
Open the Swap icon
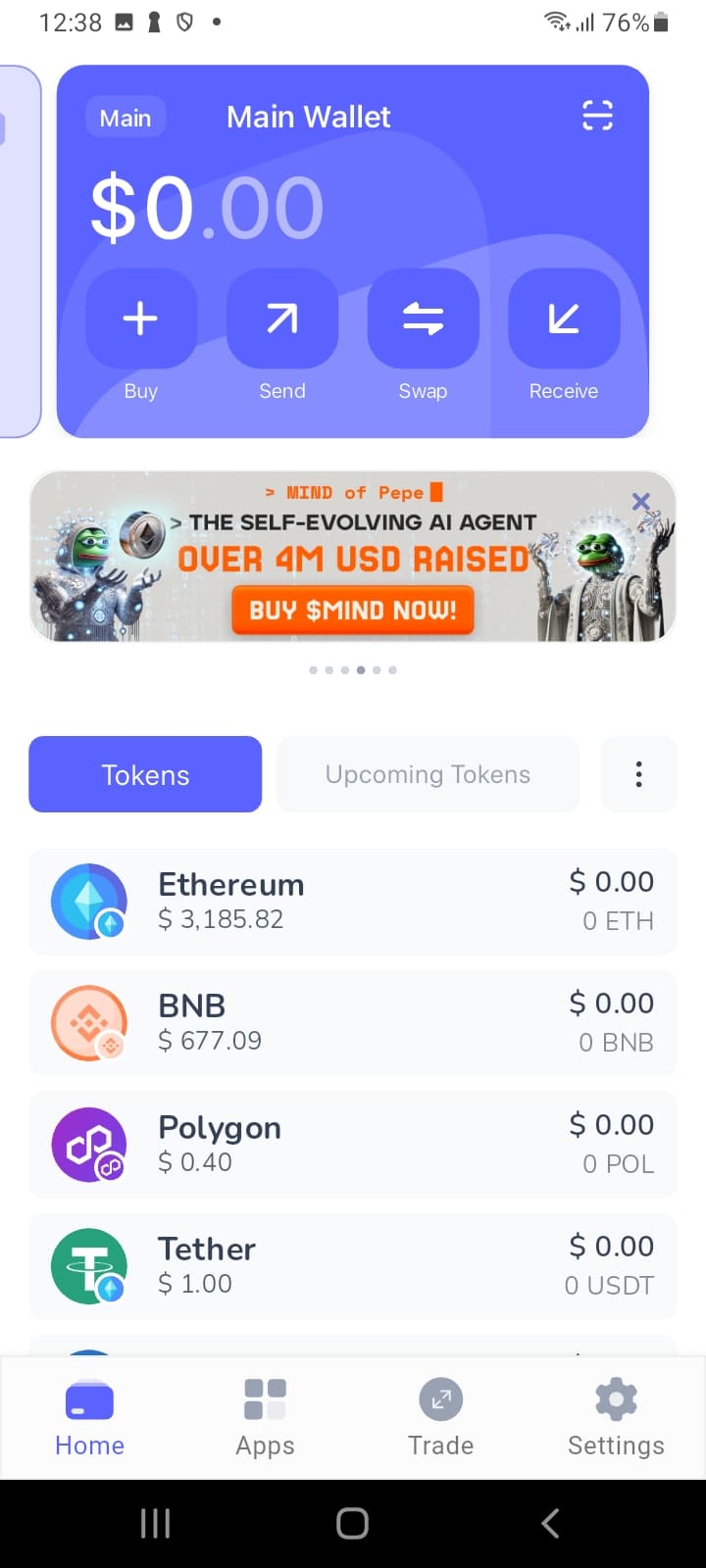click(x=423, y=318)
